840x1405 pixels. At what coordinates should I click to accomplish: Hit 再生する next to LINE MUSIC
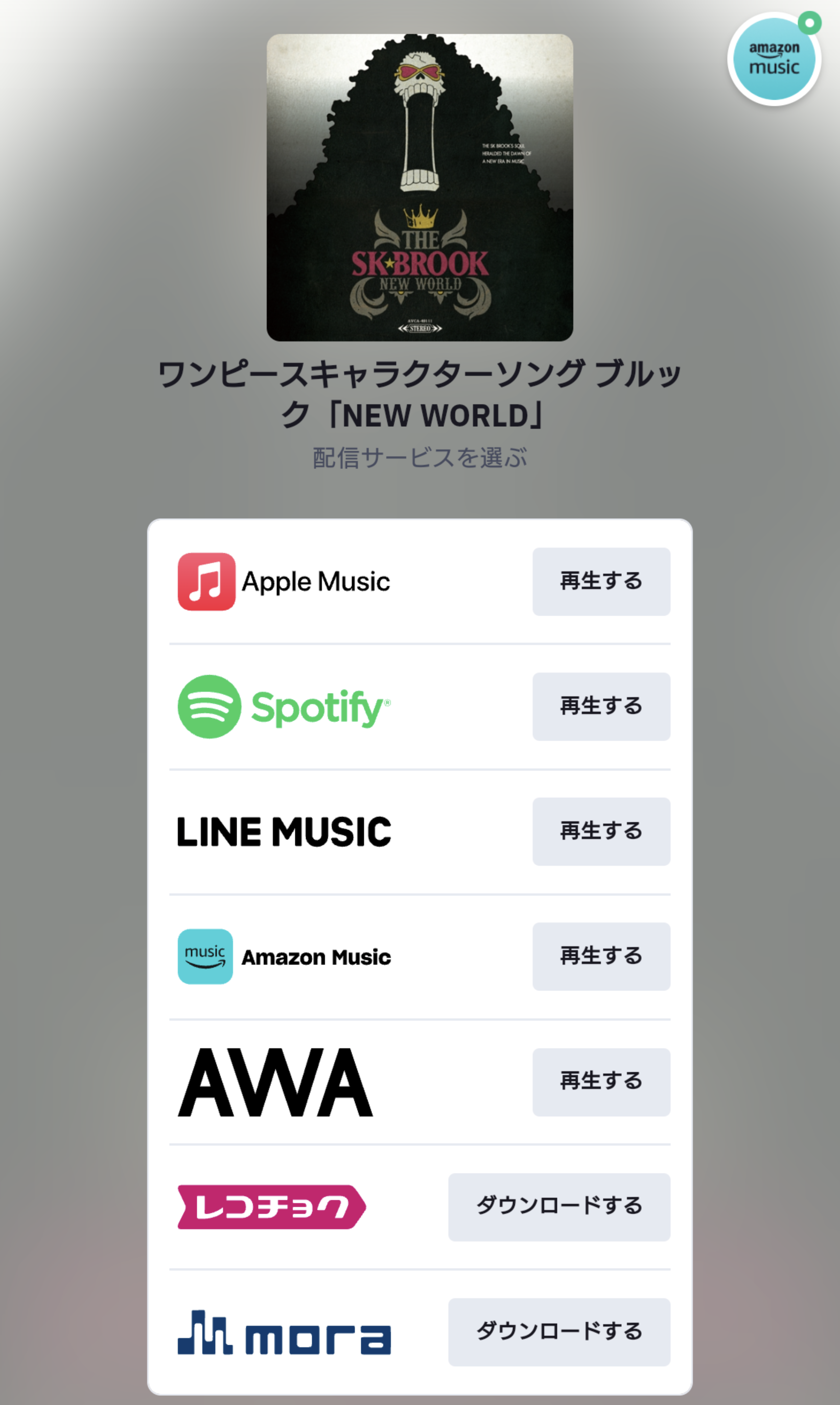pyautogui.click(x=600, y=831)
